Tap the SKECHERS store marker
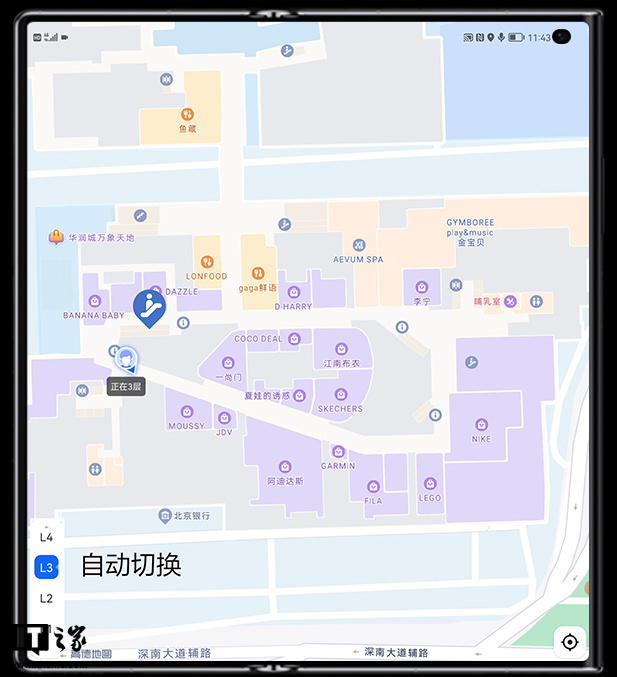This screenshot has height=677, width=617. 340,395
